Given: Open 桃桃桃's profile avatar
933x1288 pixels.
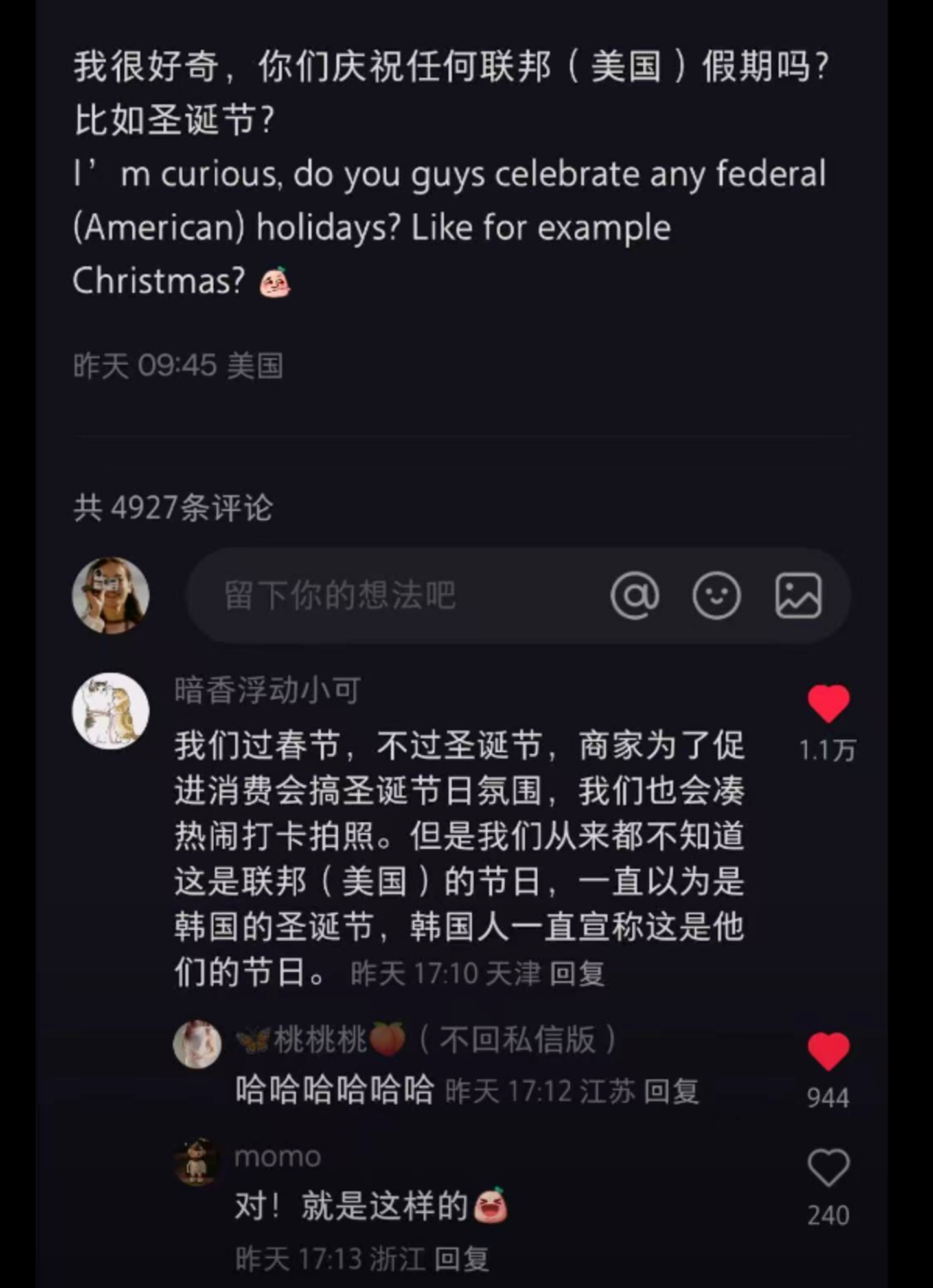Looking at the screenshot, I should pos(197,1043).
